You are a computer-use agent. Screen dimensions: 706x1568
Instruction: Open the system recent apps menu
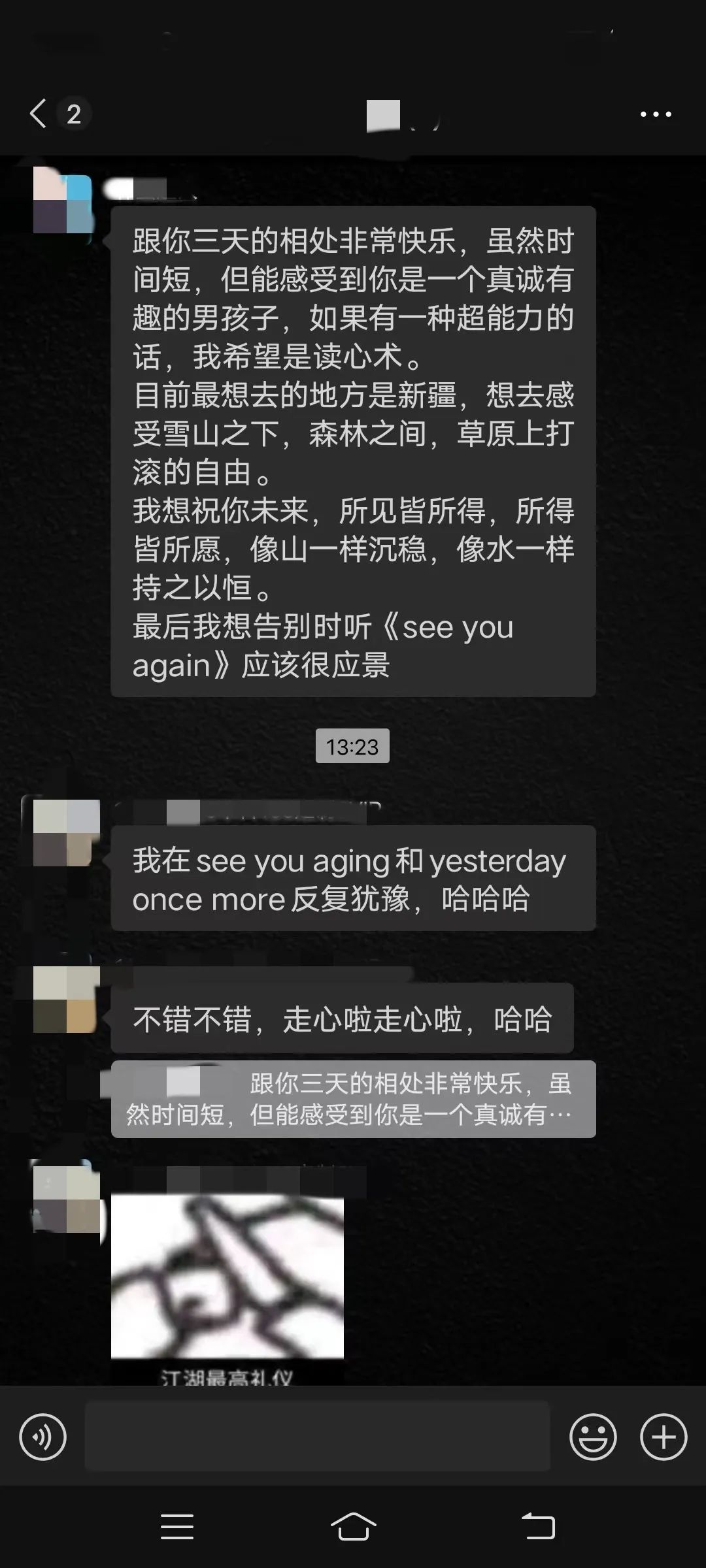point(176,1527)
